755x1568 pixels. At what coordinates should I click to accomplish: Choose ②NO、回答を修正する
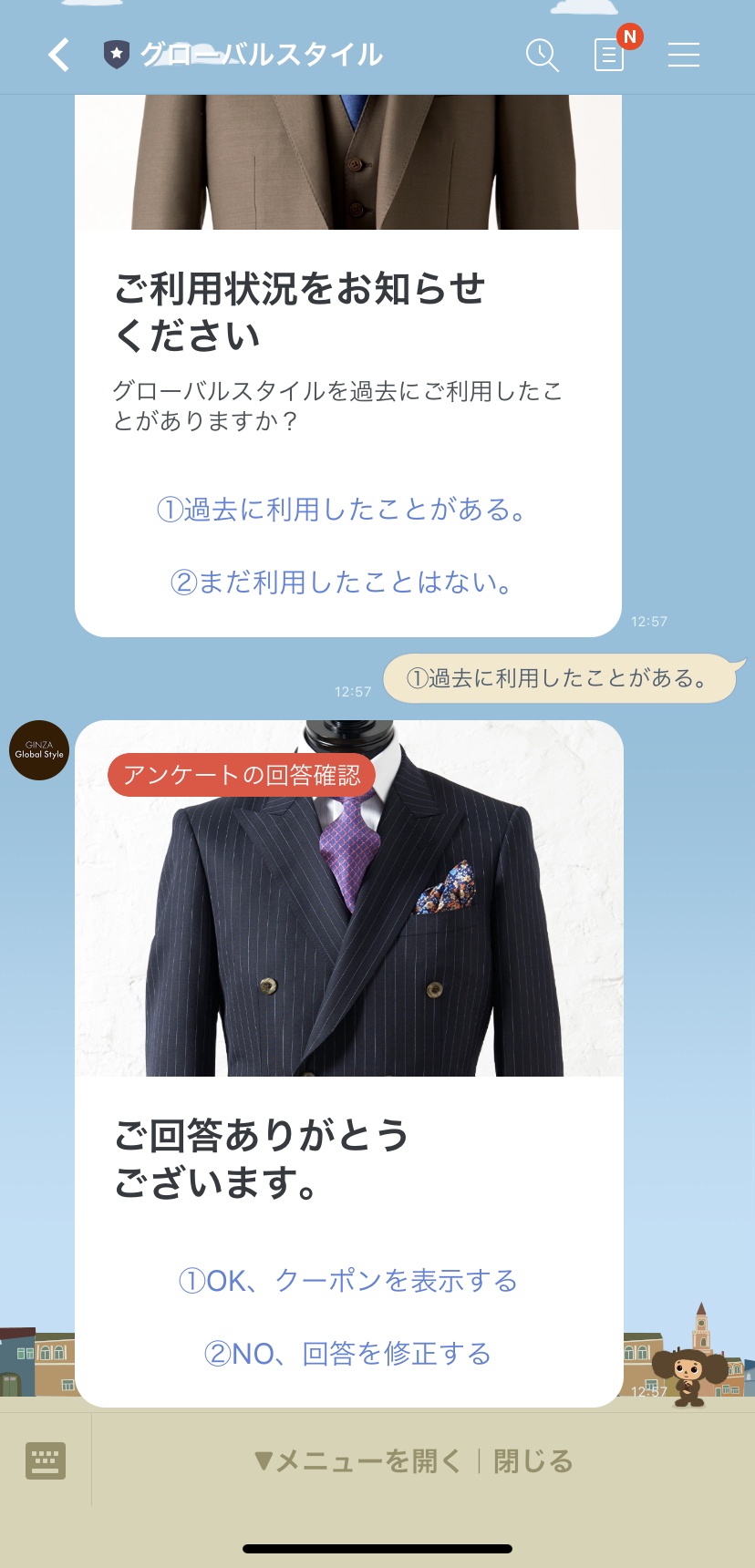[347, 1354]
